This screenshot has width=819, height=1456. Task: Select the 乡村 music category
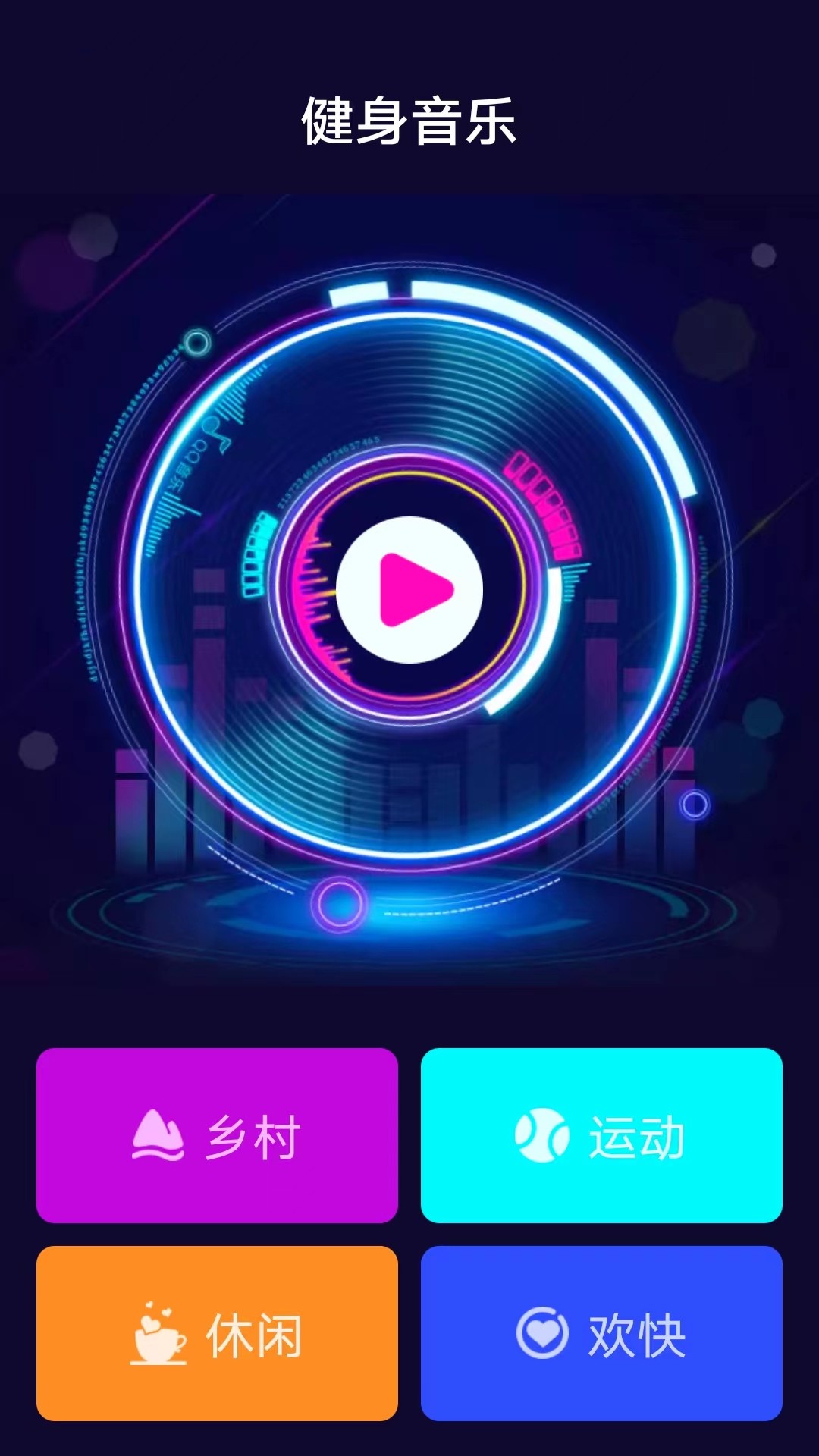click(x=217, y=1135)
